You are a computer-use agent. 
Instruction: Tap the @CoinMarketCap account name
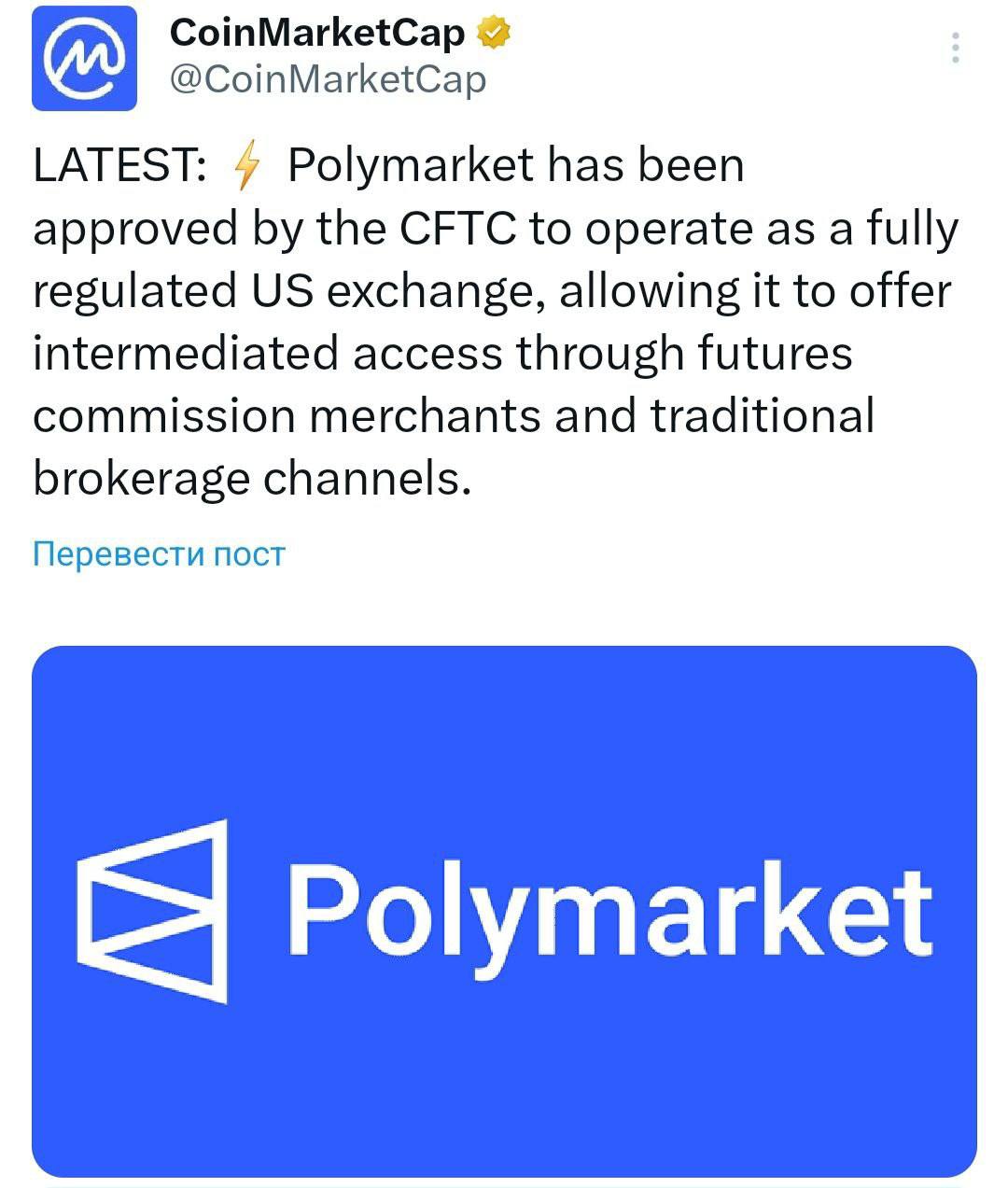click(x=328, y=80)
